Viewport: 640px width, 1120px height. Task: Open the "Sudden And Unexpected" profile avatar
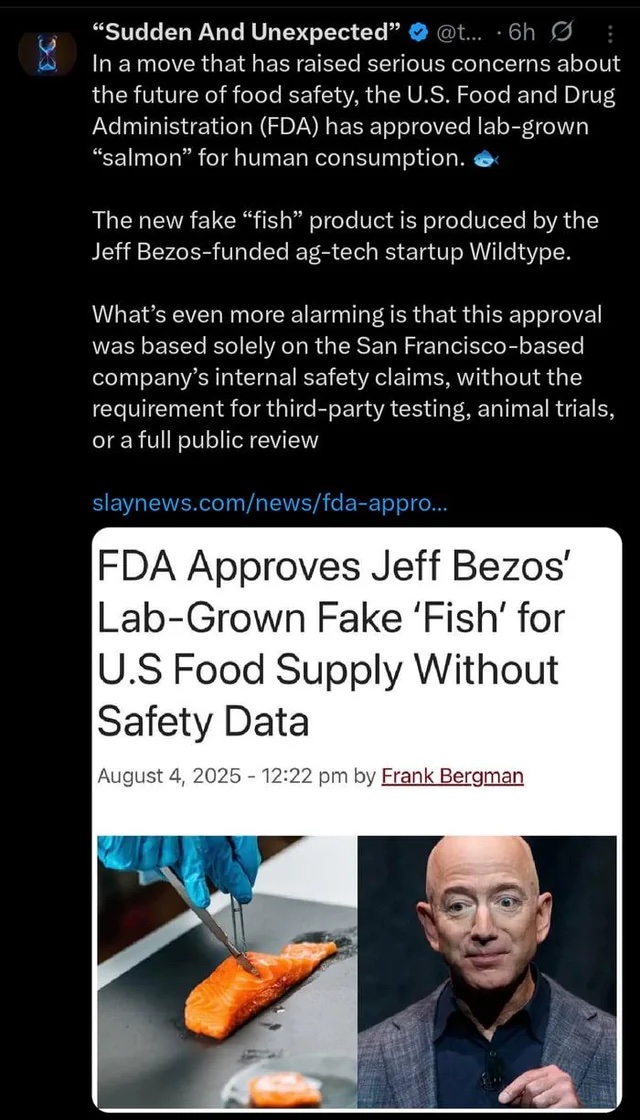(x=47, y=54)
